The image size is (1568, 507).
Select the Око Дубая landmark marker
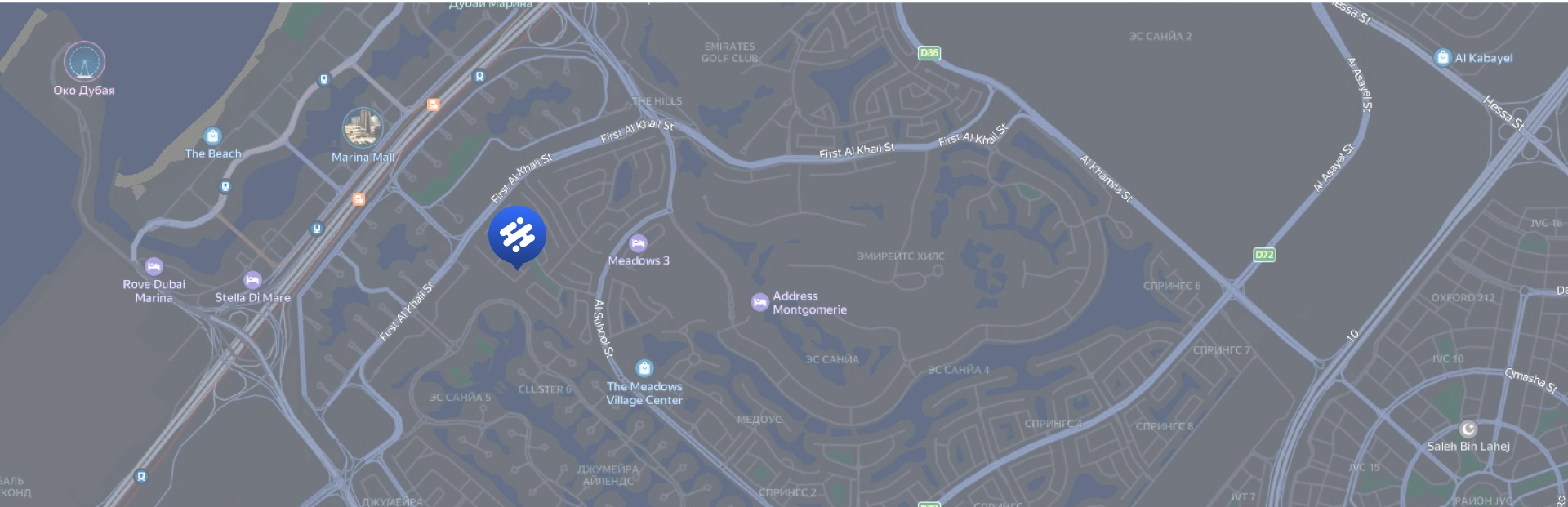84,61
